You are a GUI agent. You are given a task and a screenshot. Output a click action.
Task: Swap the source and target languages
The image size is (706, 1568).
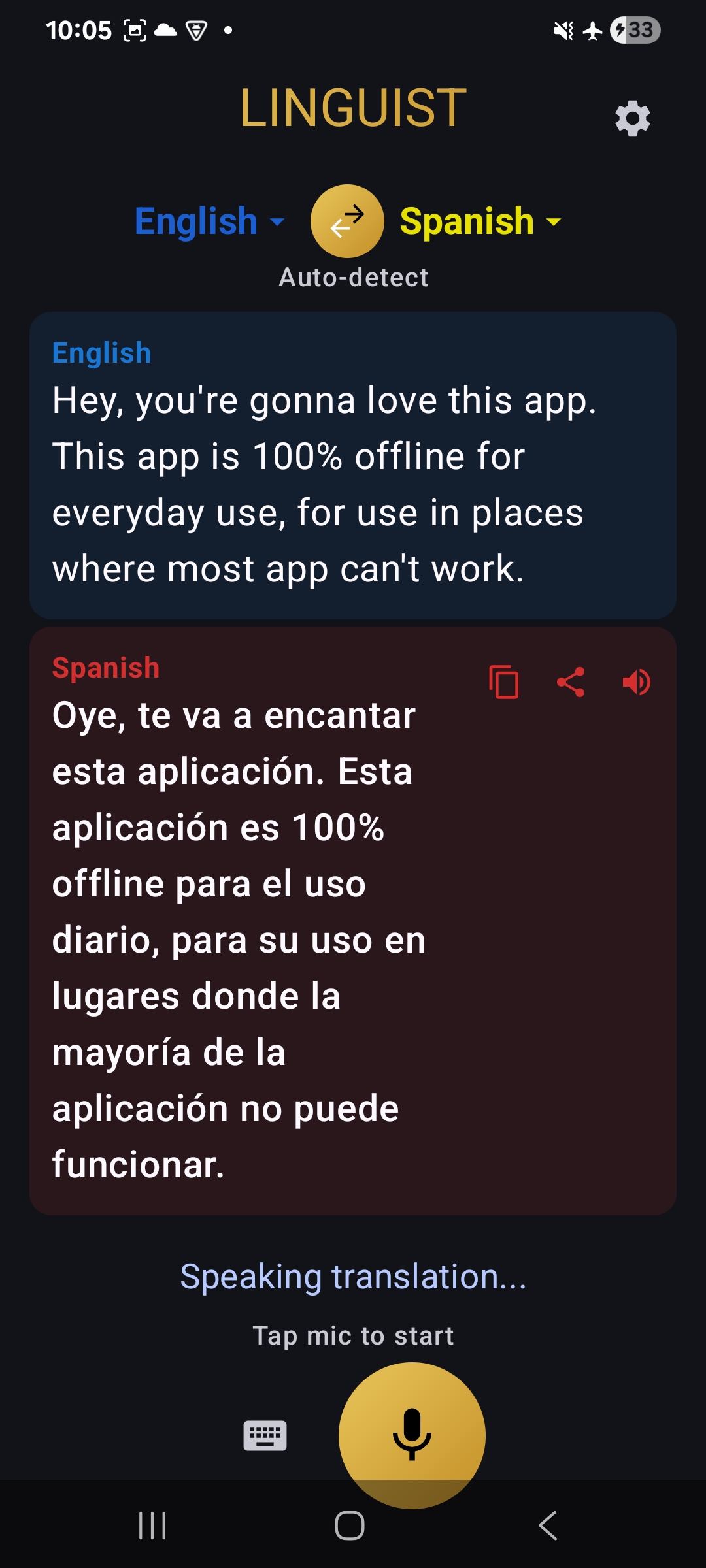347,221
